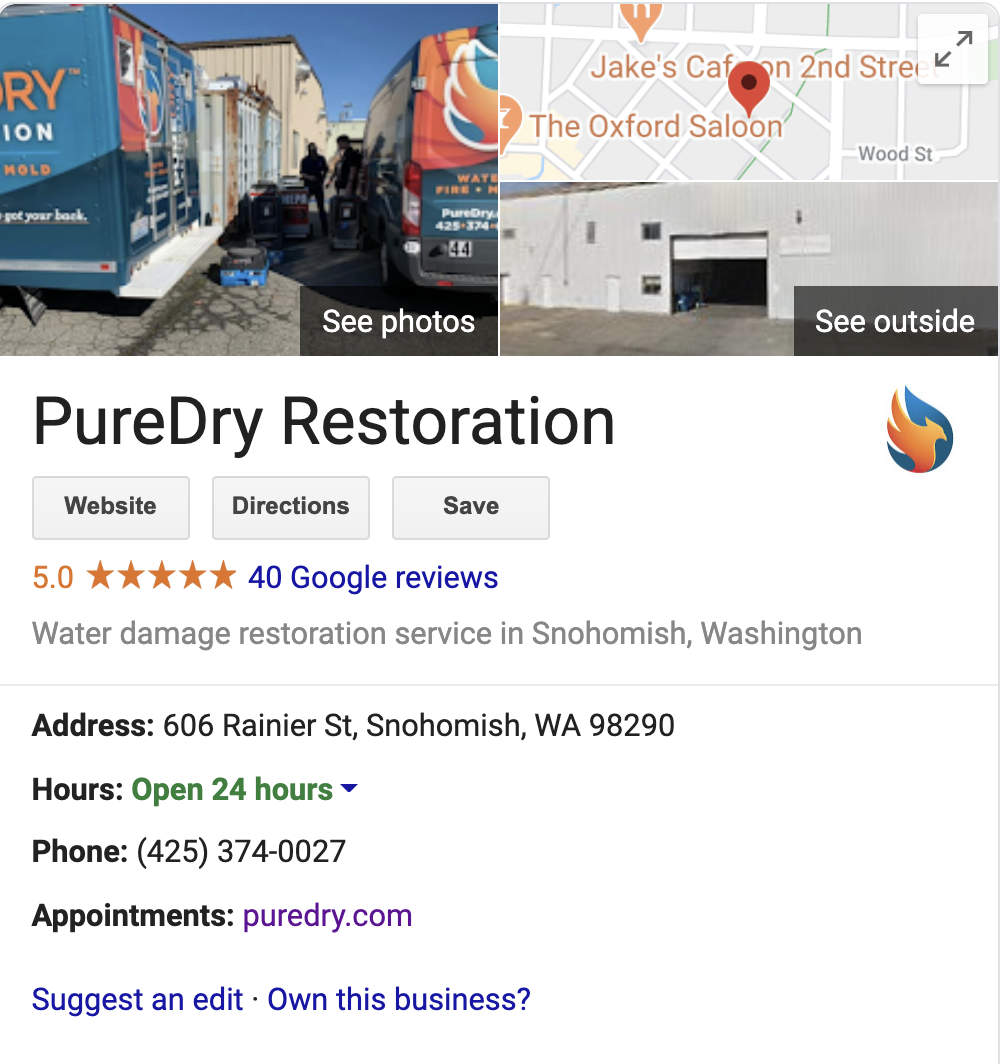Open See outside street view

click(894, 321)
